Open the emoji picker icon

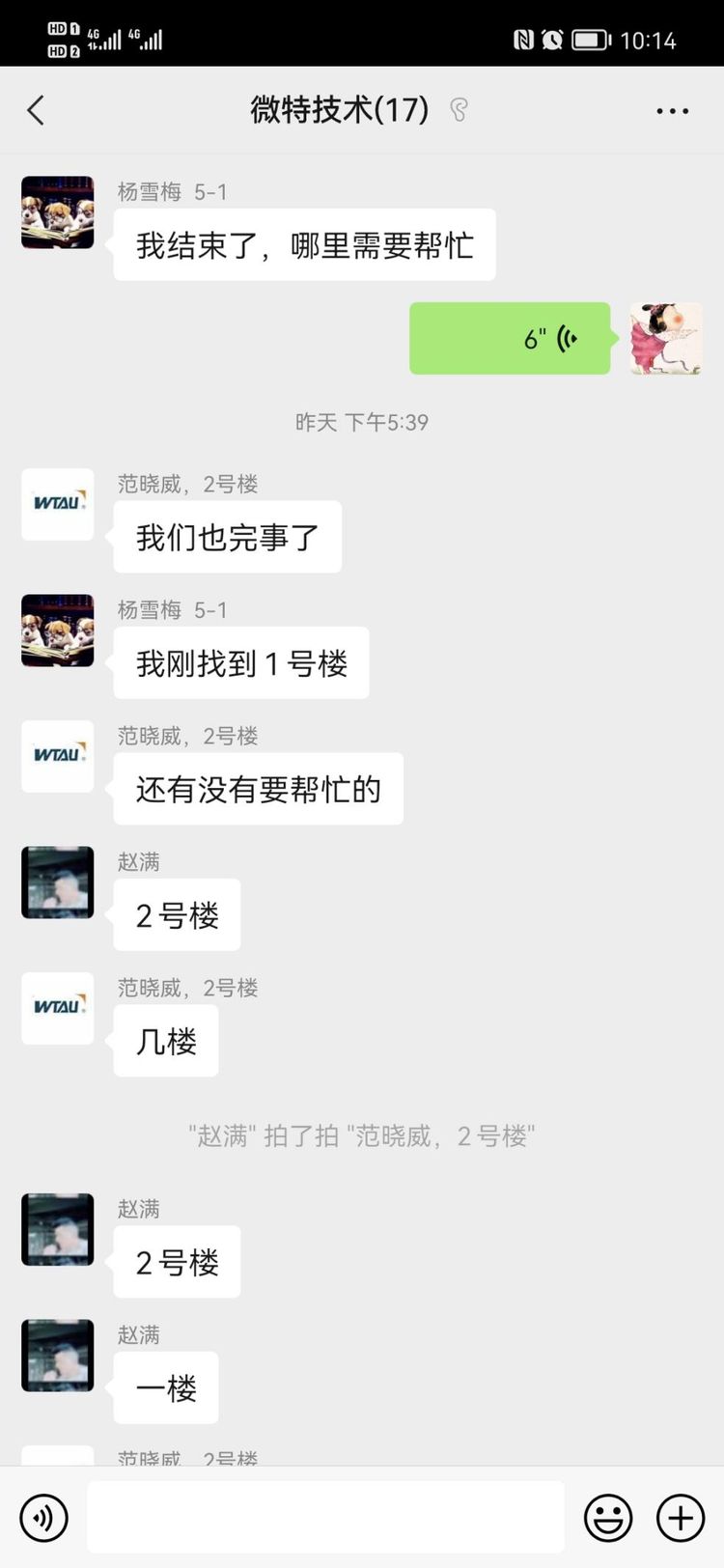pyautogui.click(x=607, y=1517)
